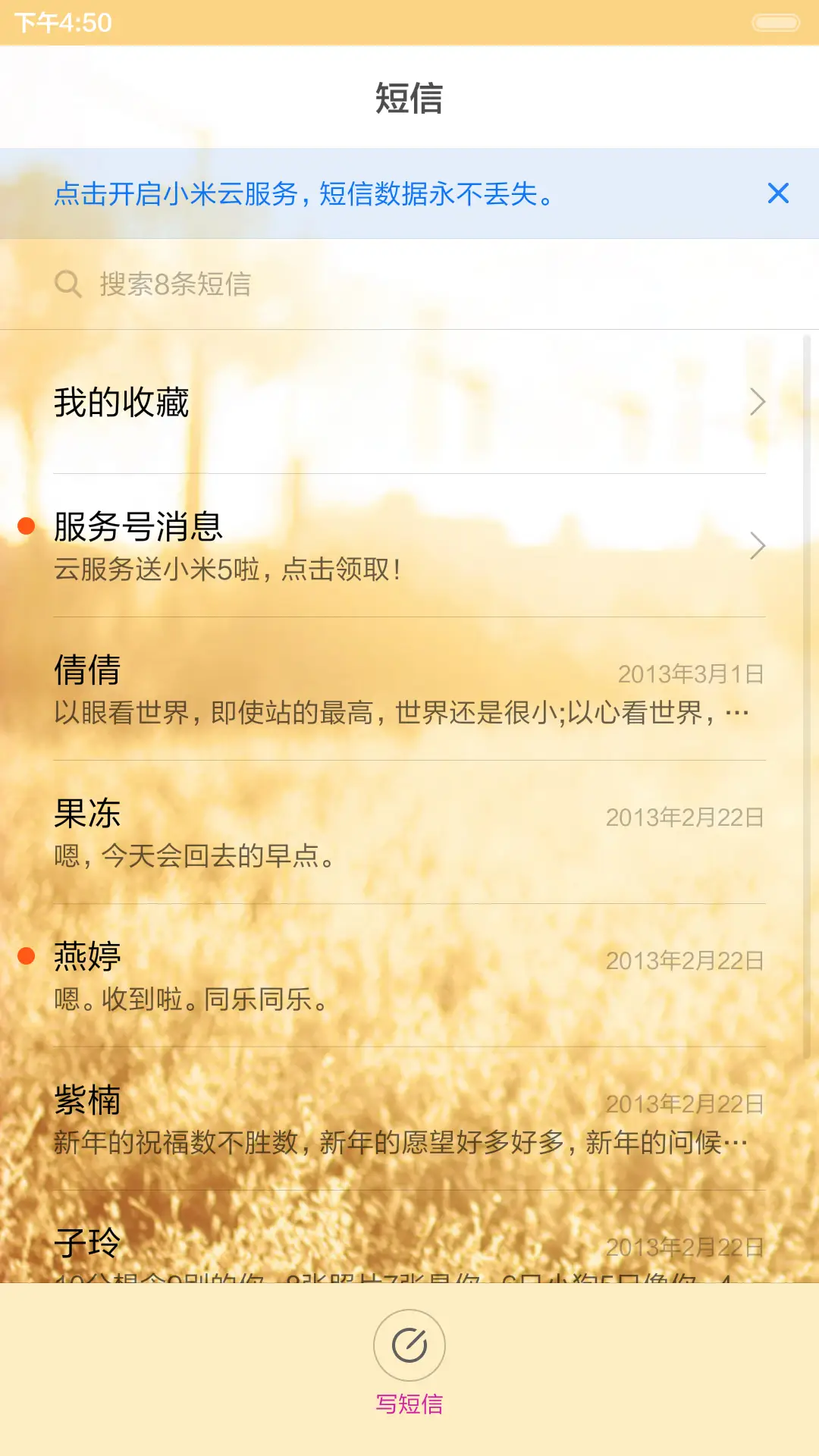
Task: Select the 短信 title at the top
Action: tap(409, 97)
